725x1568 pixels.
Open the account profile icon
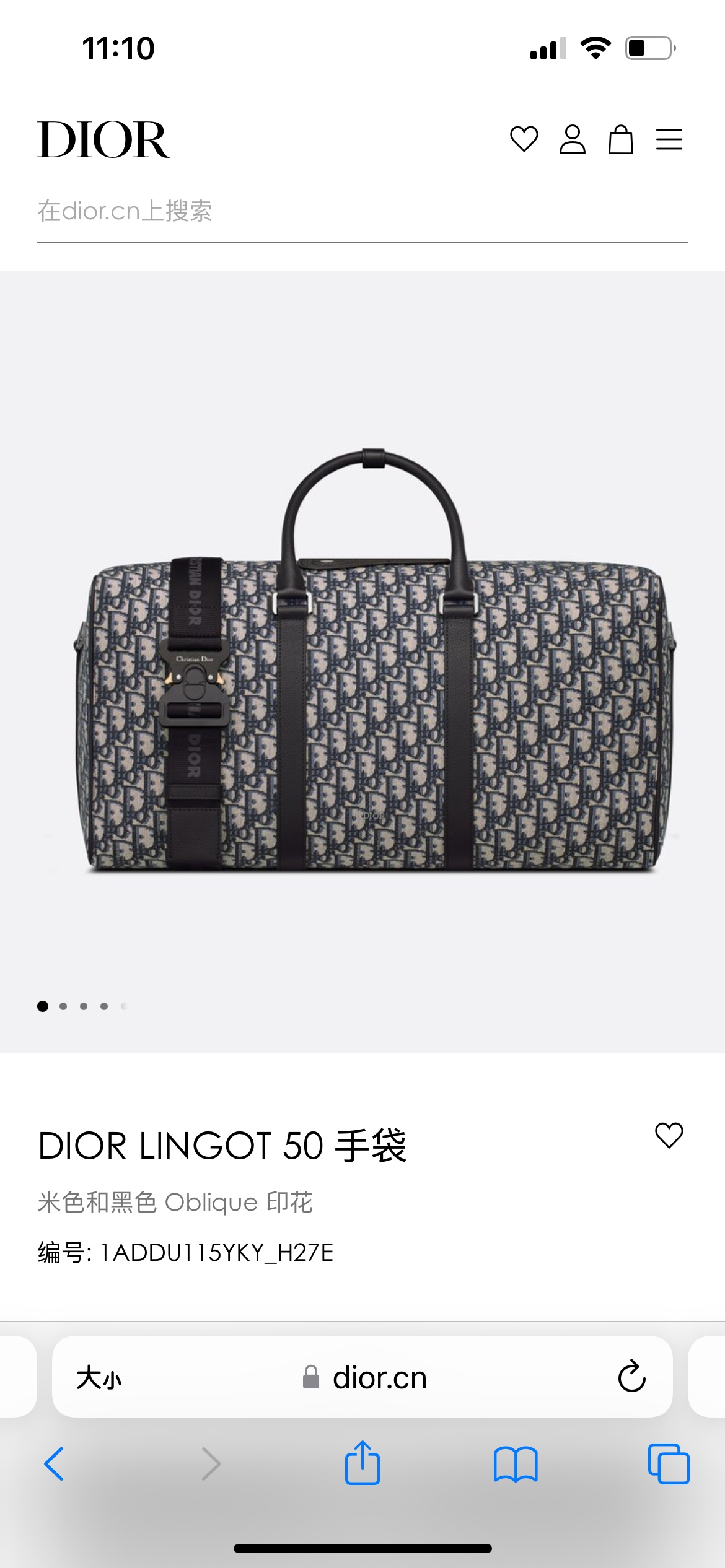(x=572, y=139)
